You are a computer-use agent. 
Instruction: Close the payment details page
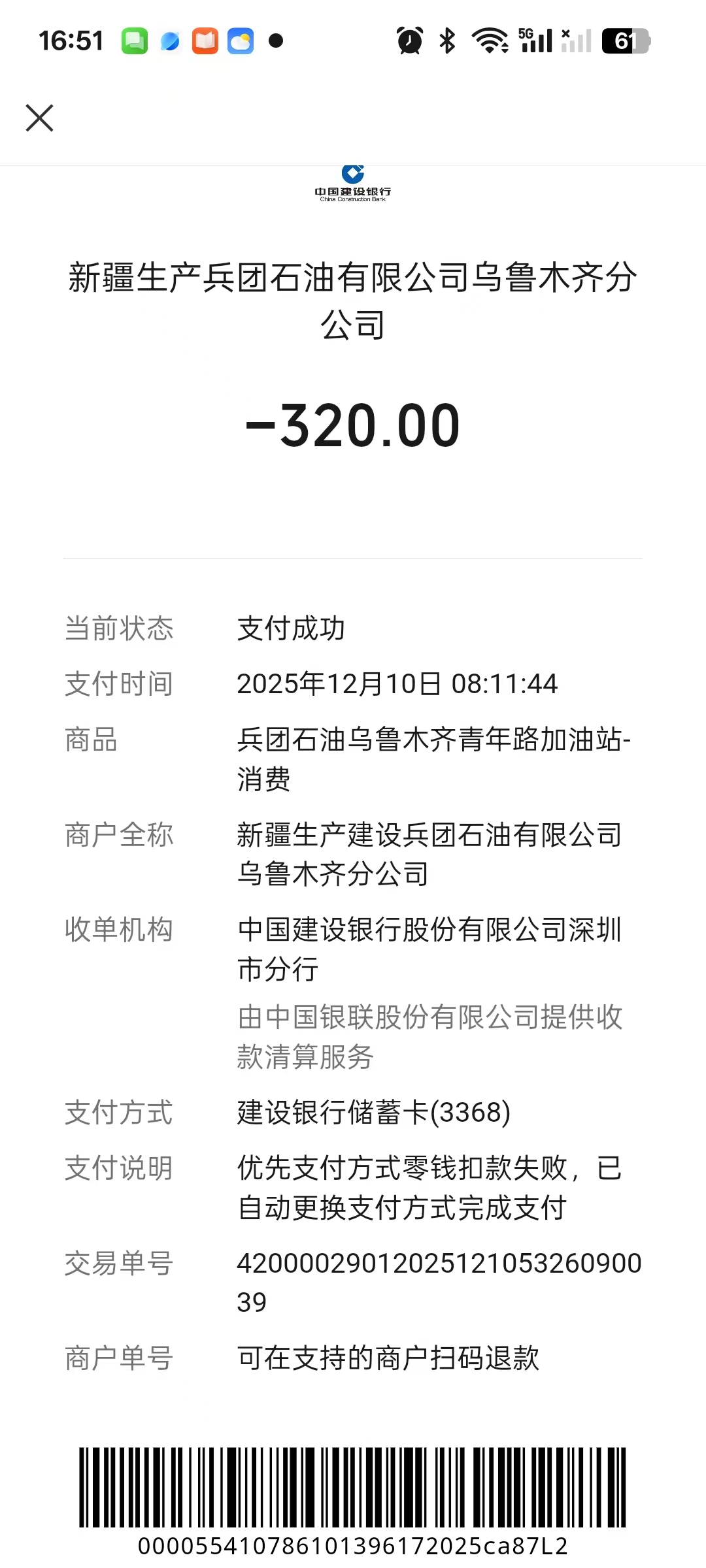39,118
